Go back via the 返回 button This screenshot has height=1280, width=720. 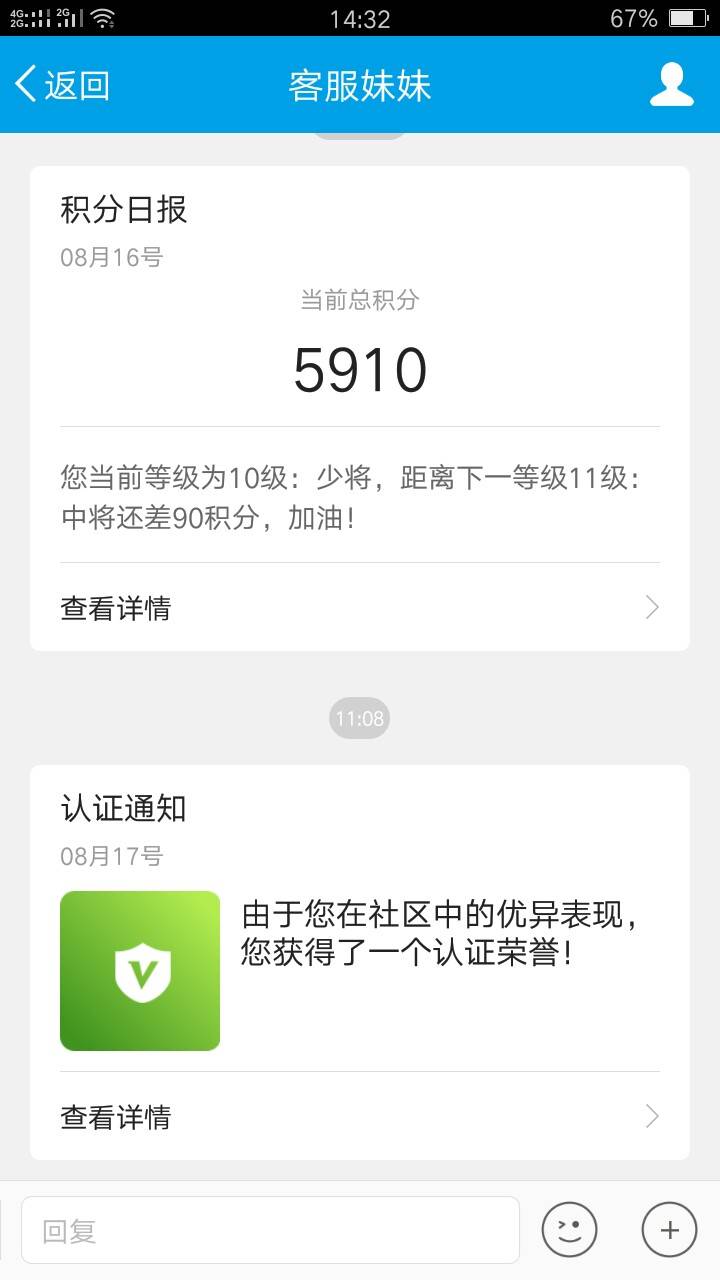[x=62, y=85]
